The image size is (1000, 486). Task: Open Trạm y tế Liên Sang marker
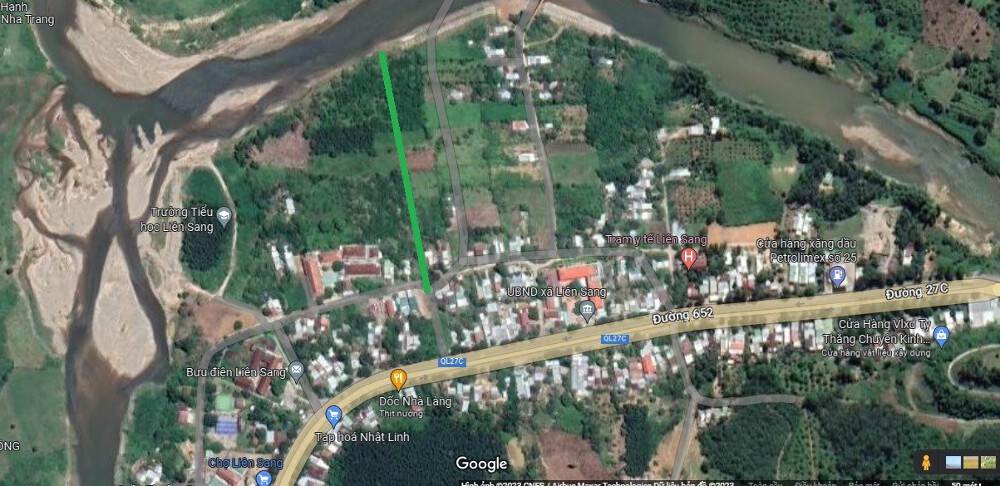(688, 257)
